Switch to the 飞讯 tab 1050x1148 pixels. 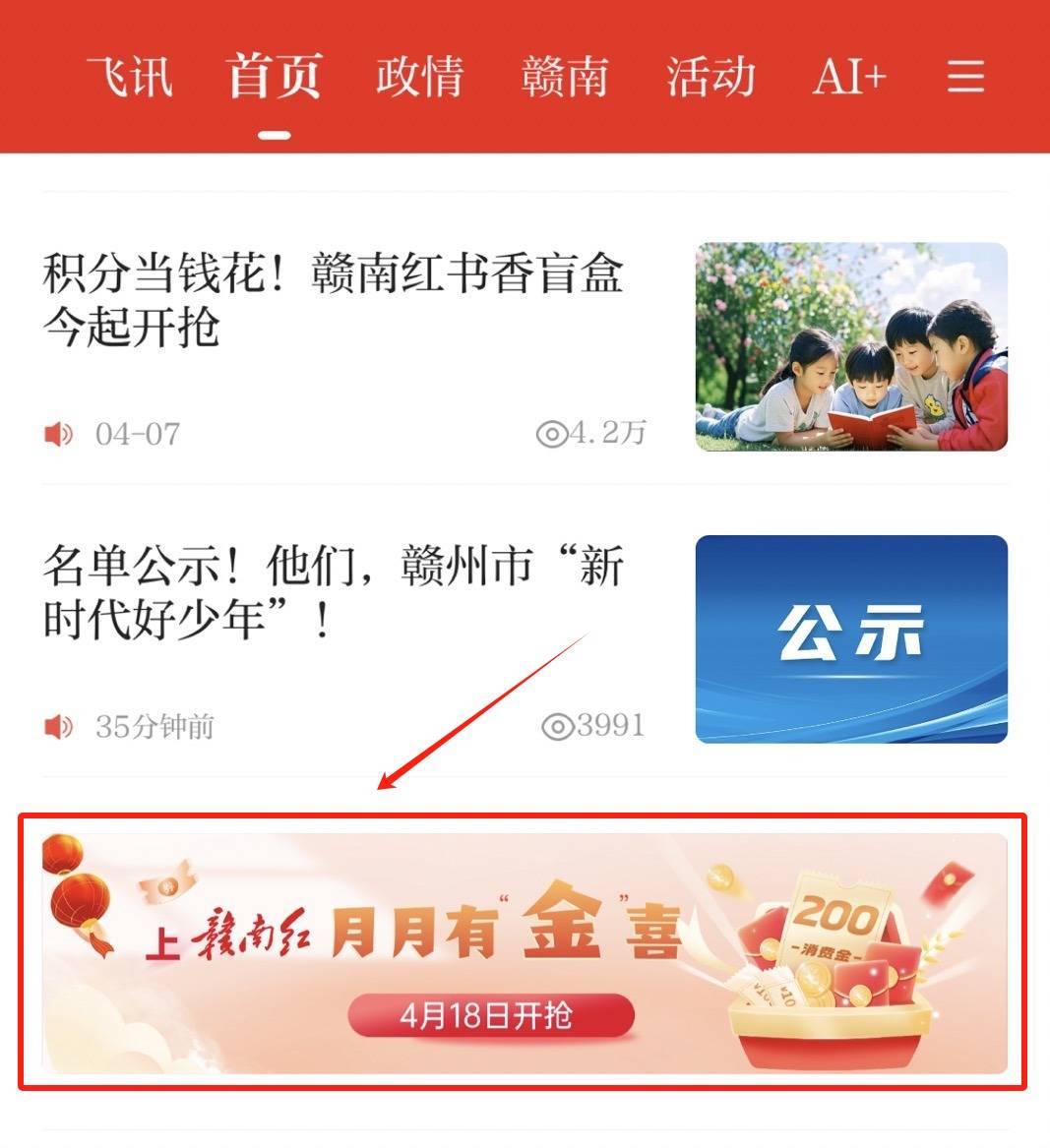pyautogui.click(x=129, y=77)
